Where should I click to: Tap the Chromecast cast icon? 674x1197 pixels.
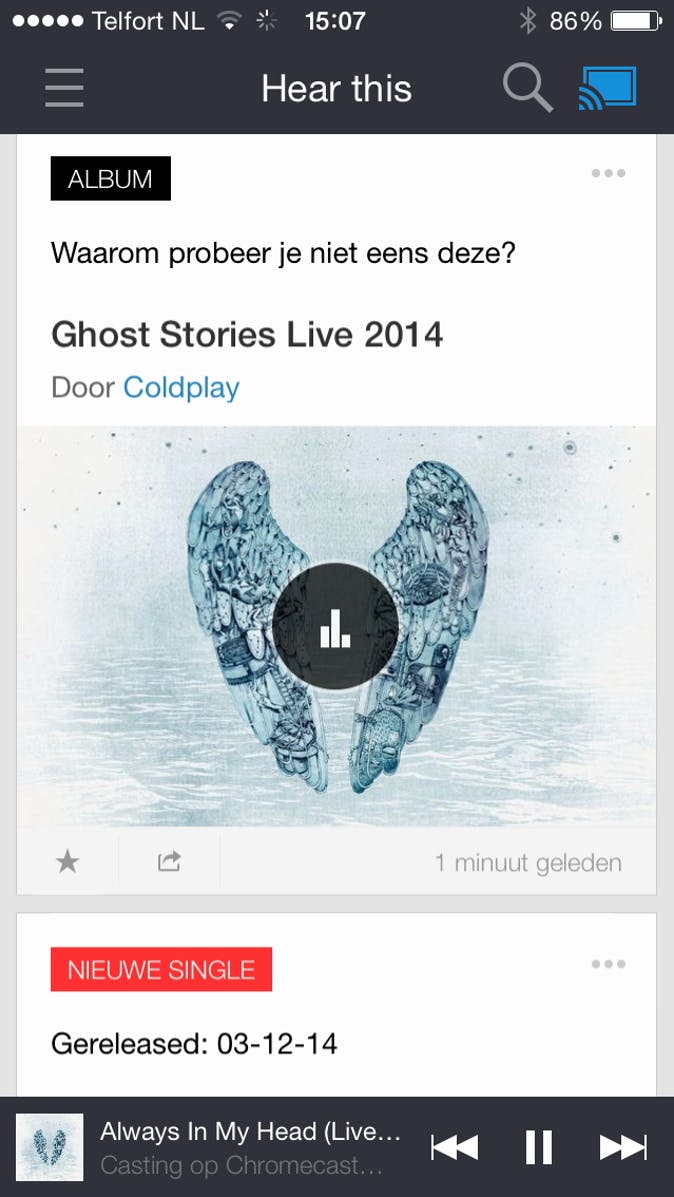(x=607, y=88)
